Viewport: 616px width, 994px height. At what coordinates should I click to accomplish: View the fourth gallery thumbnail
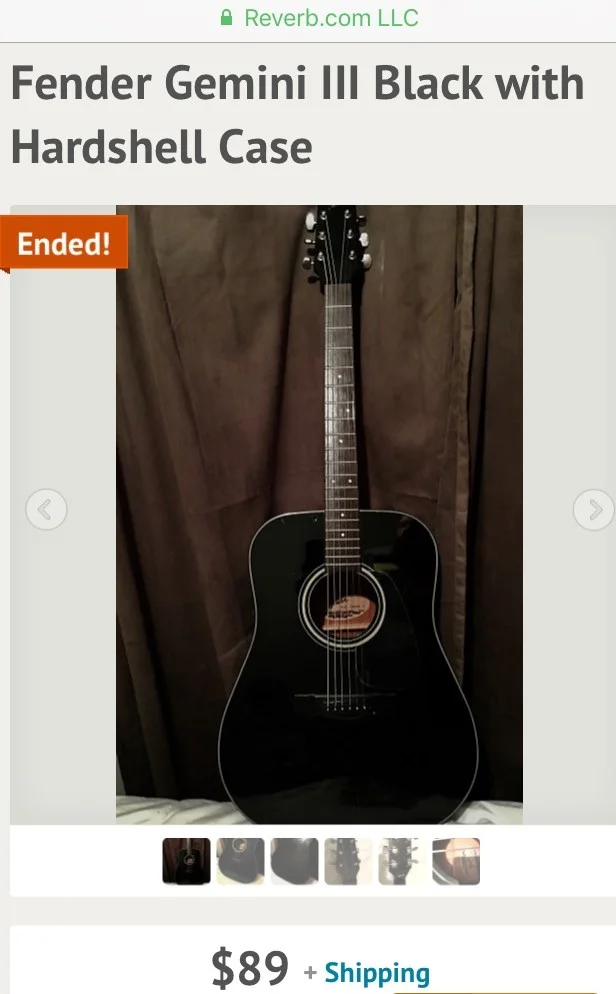coord(349,861)
